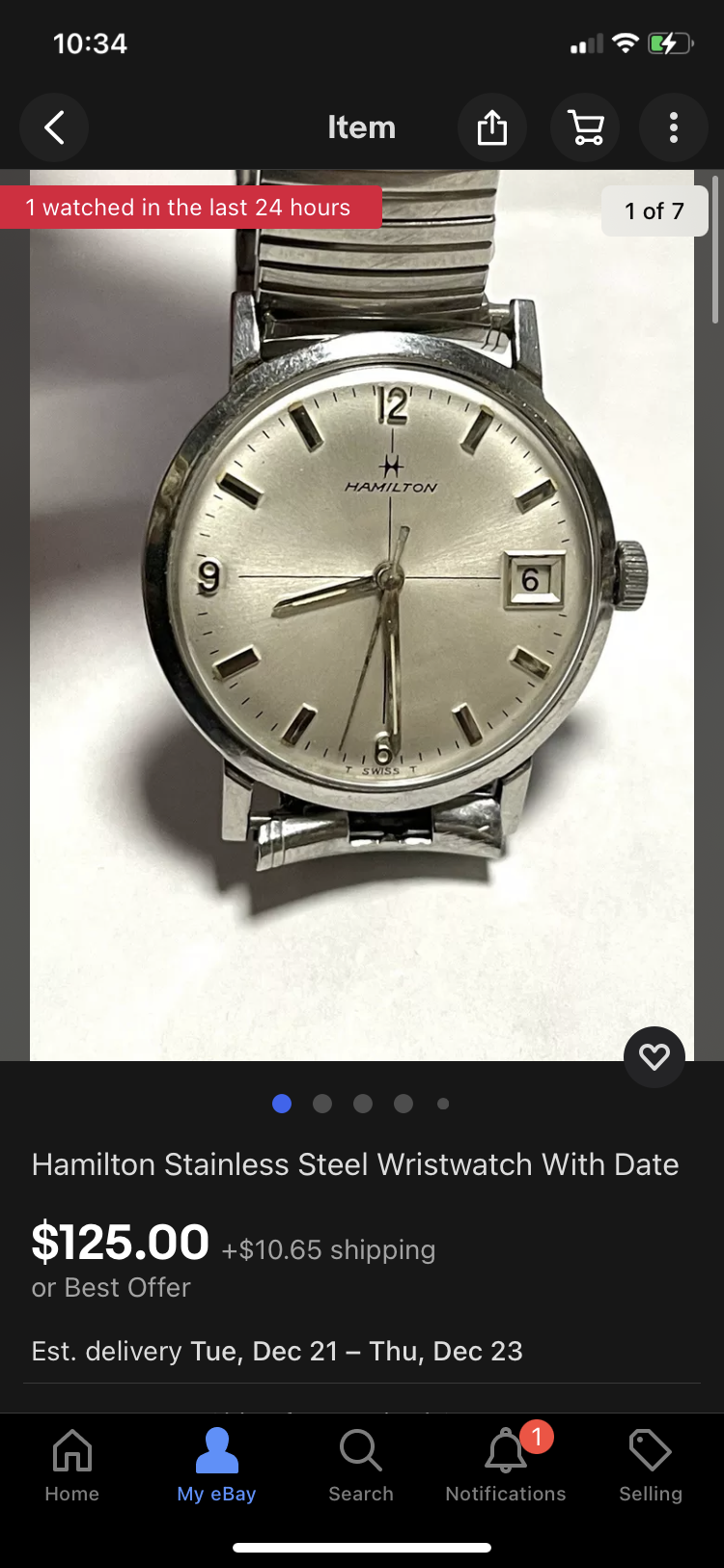
Task: Open the Notifications tab
Action: tap(506, 1466)
